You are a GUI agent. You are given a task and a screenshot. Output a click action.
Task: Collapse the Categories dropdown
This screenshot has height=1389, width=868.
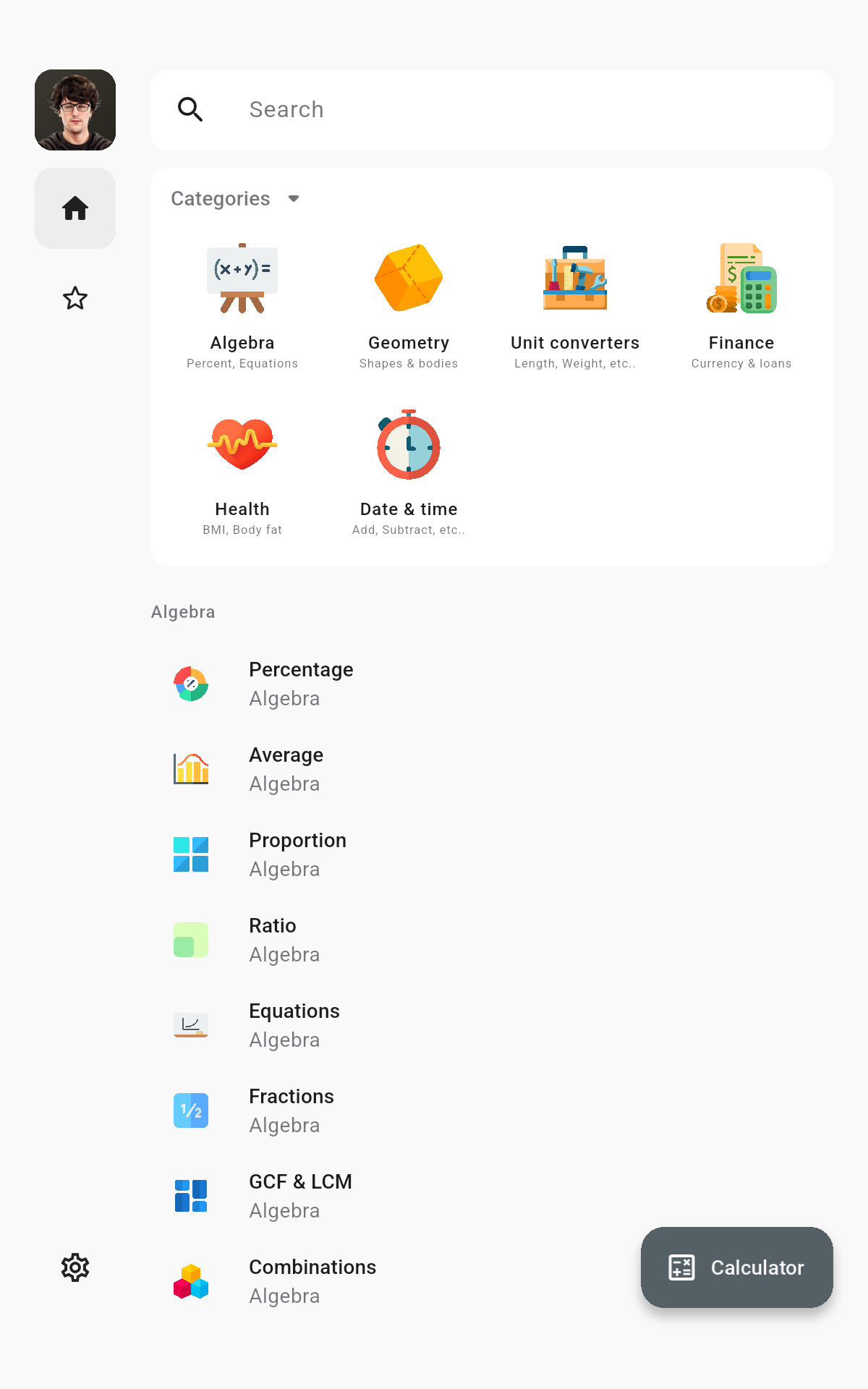coord(235,199)
